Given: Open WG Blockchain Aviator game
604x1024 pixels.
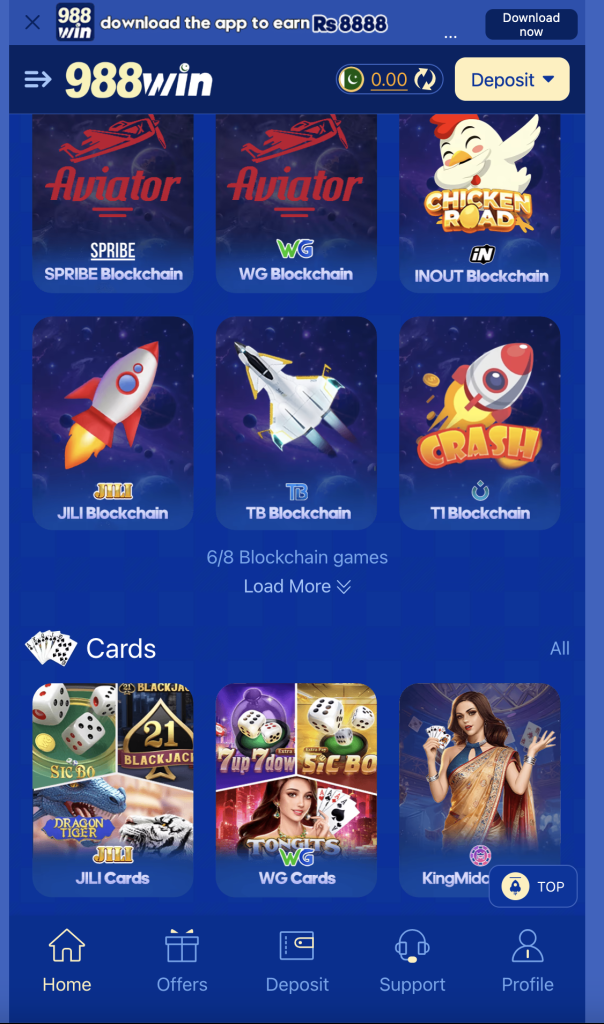Looking at the screenshot, I should point(296,200).
